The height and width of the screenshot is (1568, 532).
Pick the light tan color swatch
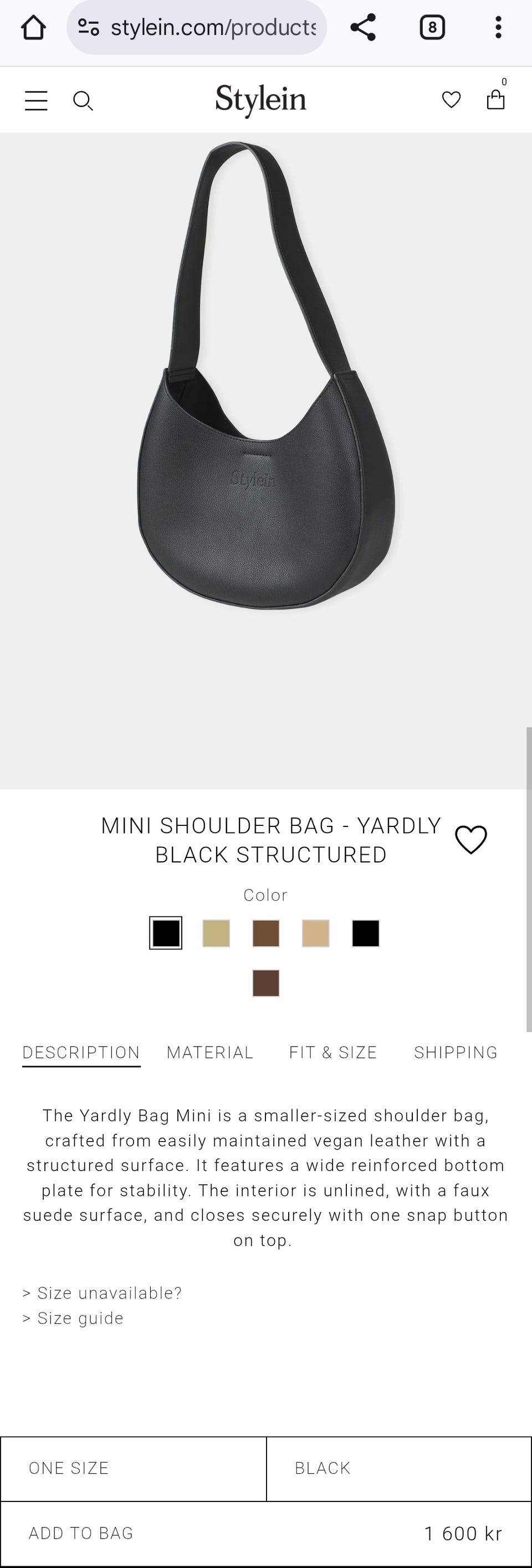315,933
